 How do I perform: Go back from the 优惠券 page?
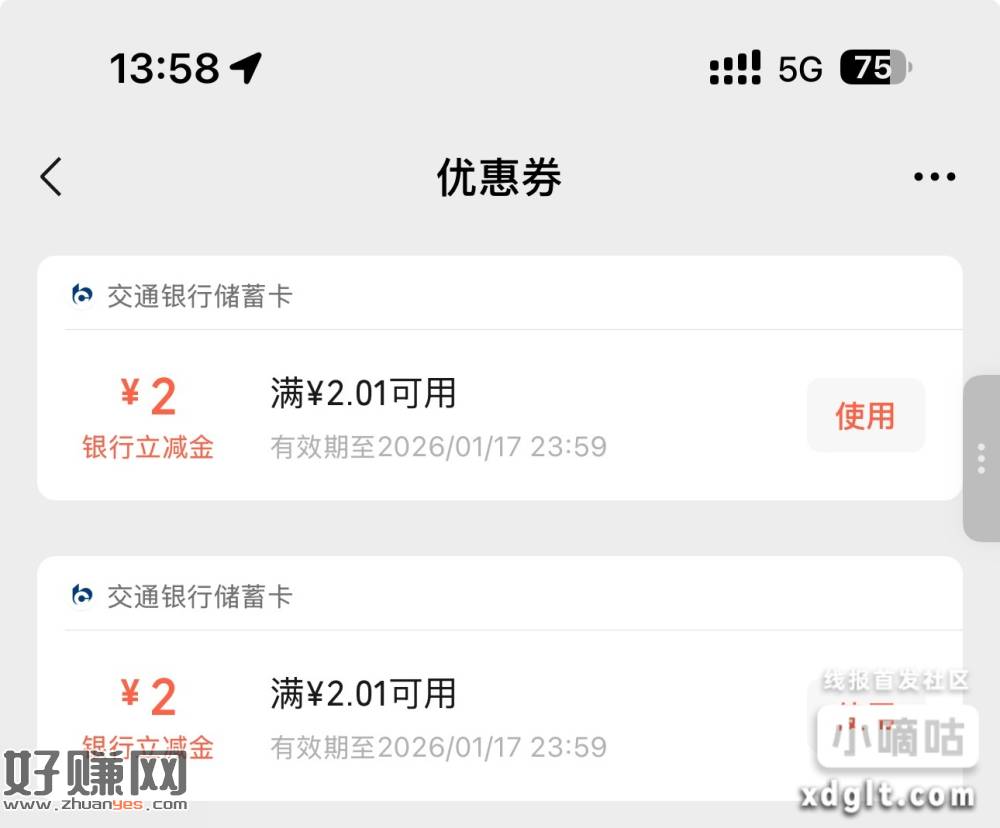pos(52,177)
